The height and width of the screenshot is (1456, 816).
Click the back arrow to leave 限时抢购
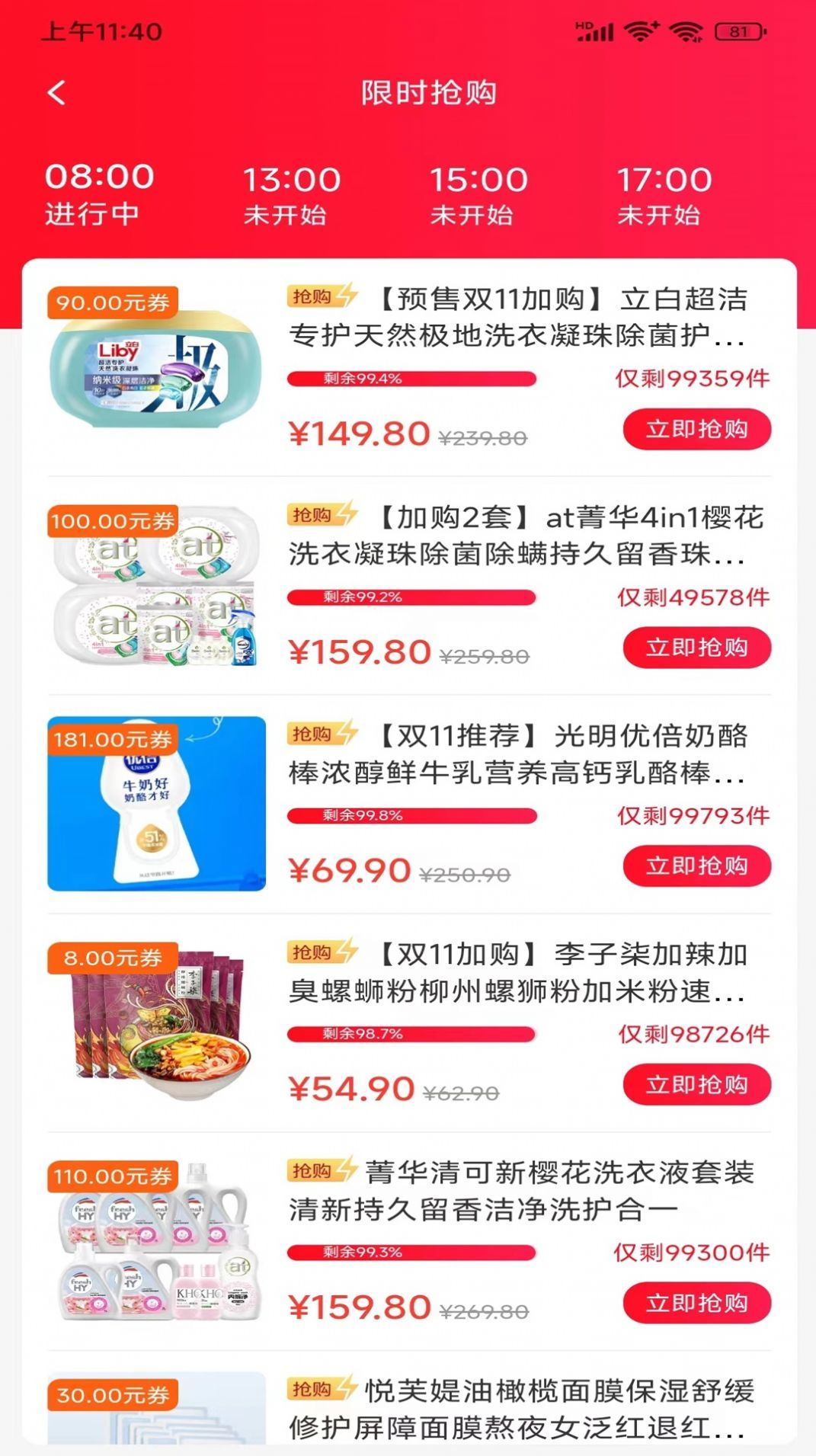pyautogui.click(x=55, y=94)
